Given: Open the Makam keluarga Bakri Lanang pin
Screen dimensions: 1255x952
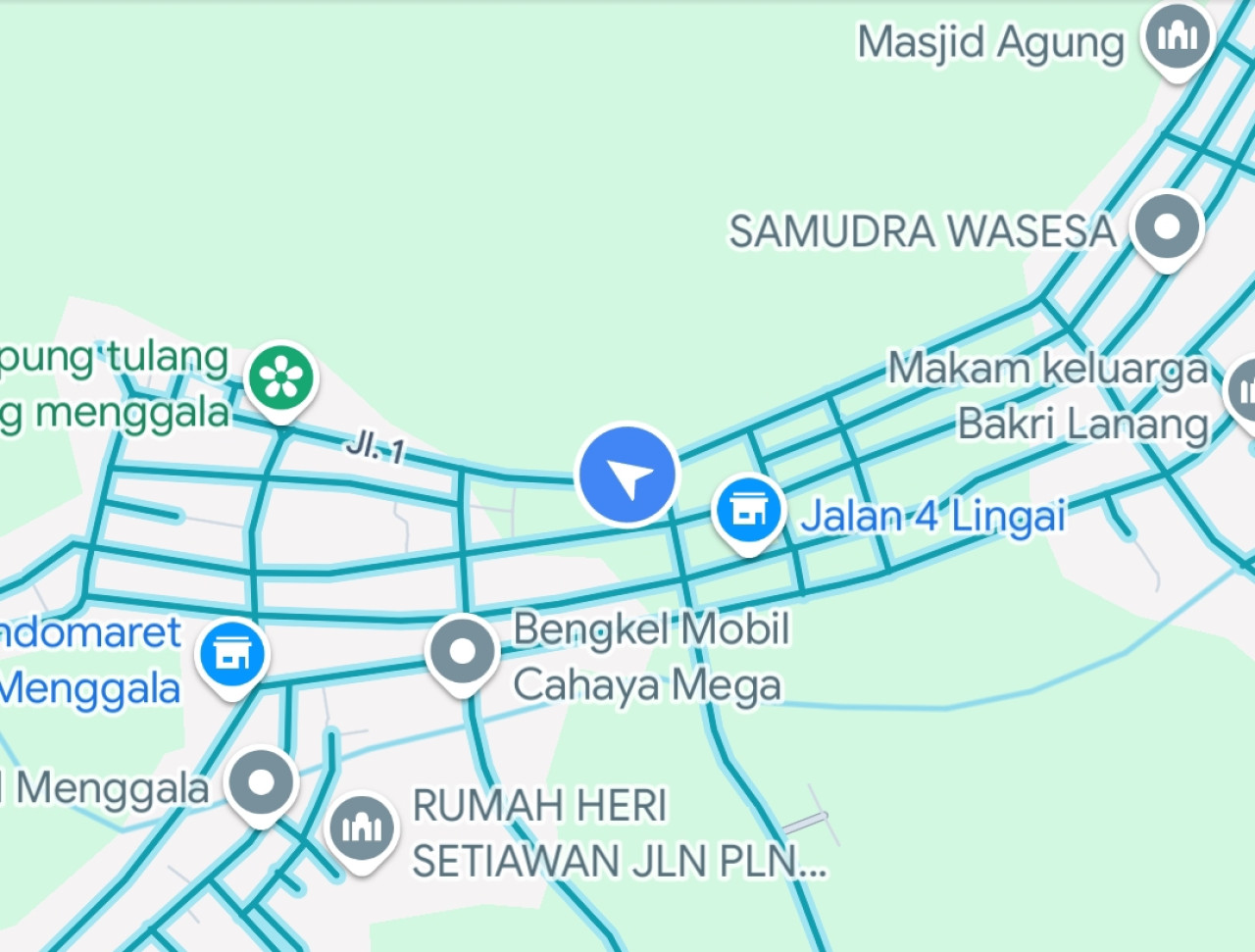Looking at the screenshot, I should click(1245, 390).
